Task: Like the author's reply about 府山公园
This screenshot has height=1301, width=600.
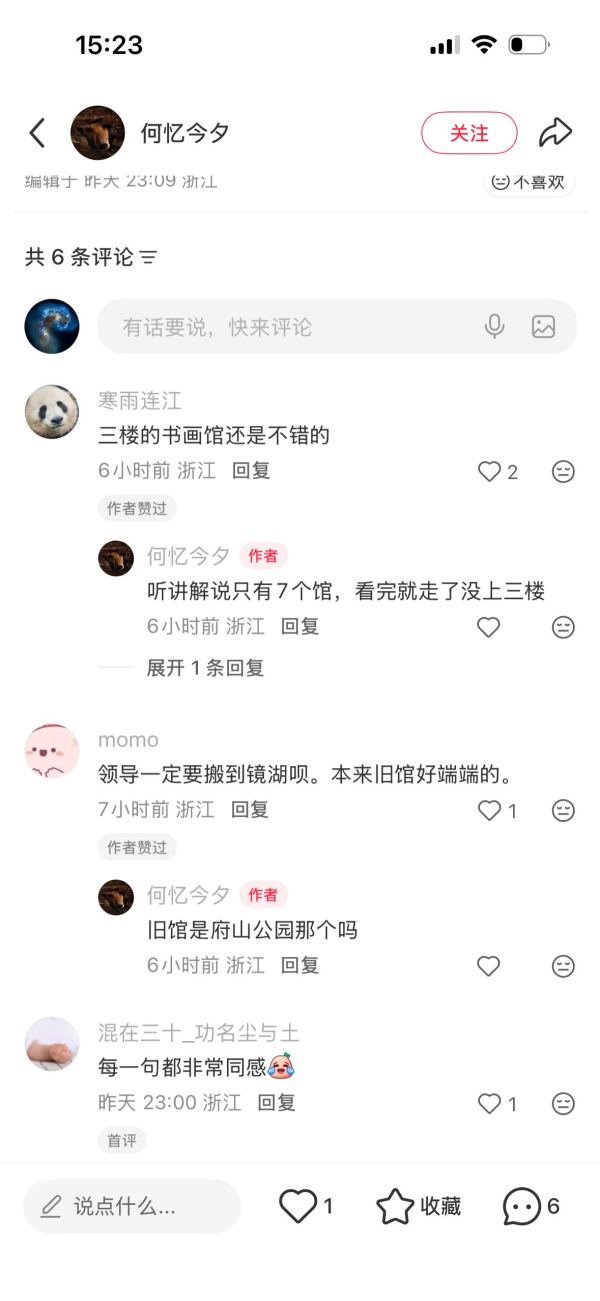Action: point(488,966)
